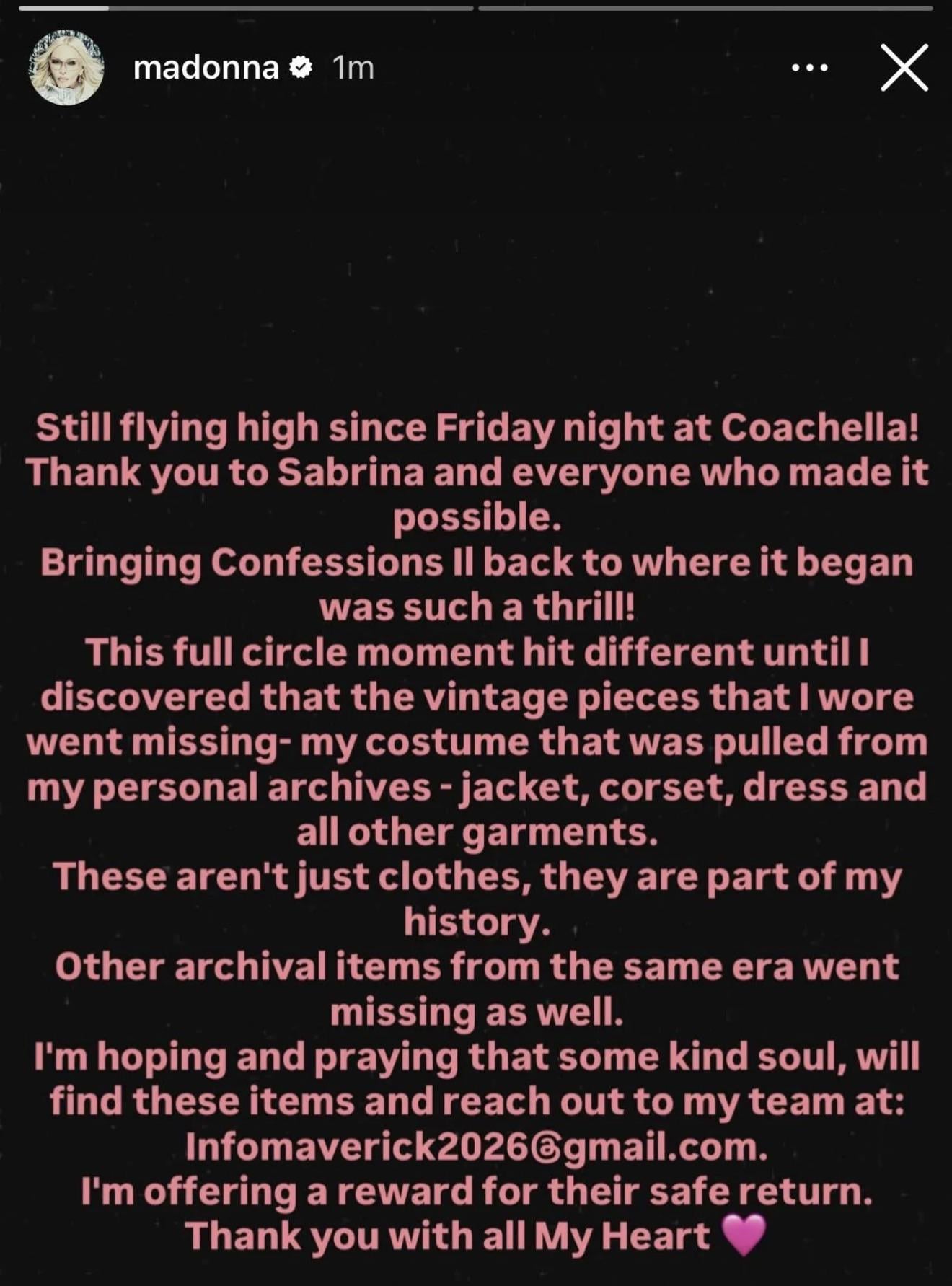Open the three-dot story options menu
This screenshot has width=952, height=1286.
click(x=809, y=68)
